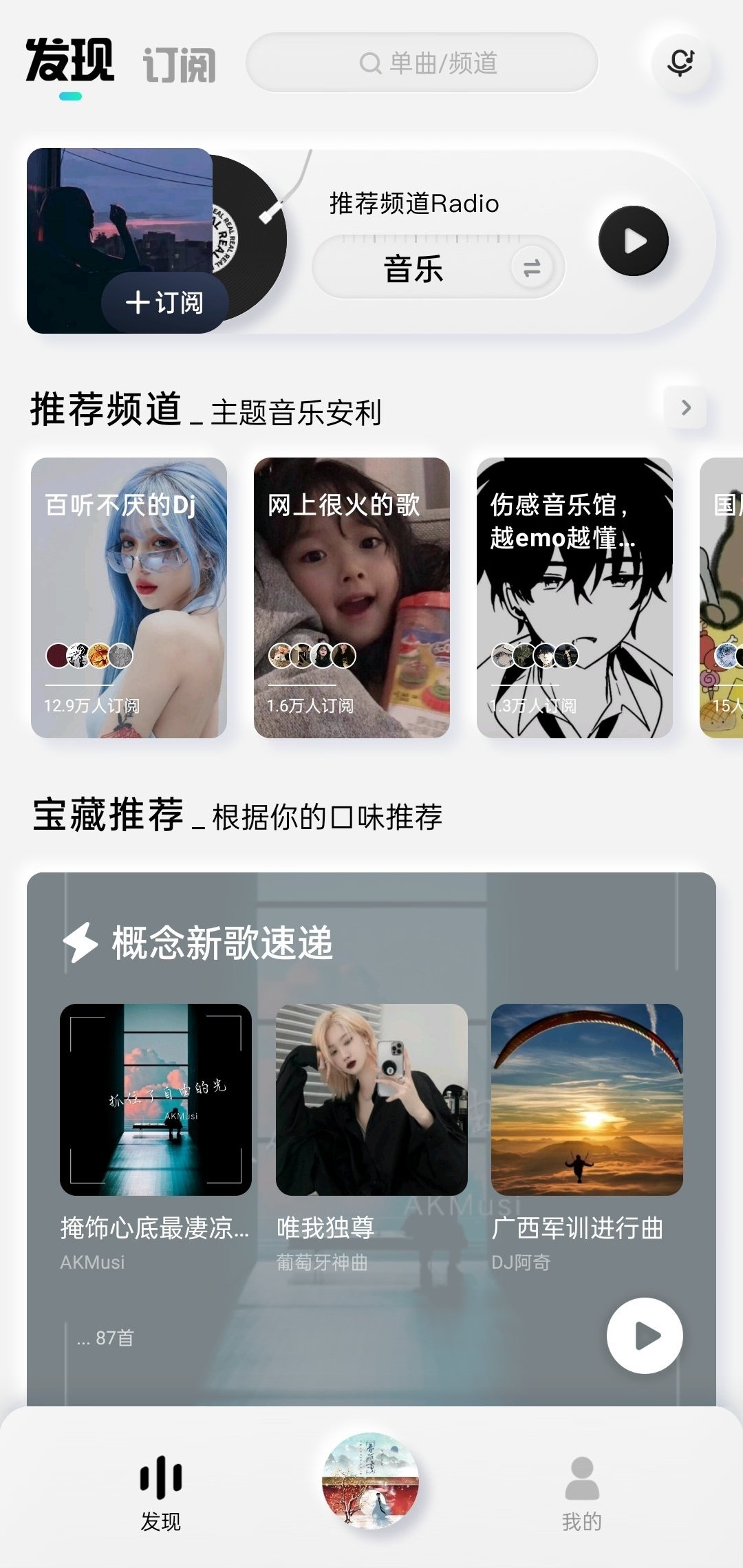This screenshot has height=1568, width=743.
Task: Open the song 广西军训进行曲
Action: pyautogui.click(x=587, y=1099)
